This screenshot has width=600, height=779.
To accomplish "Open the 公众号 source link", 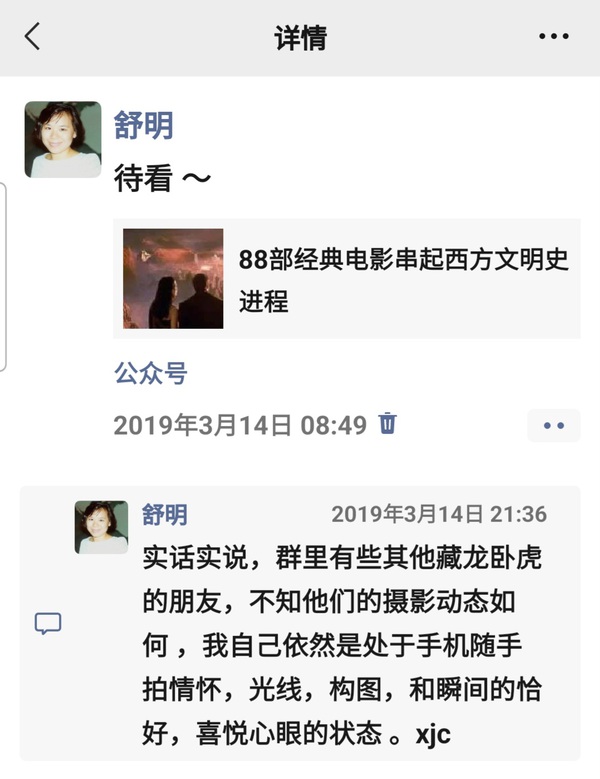I will click(x=150, y=374).
